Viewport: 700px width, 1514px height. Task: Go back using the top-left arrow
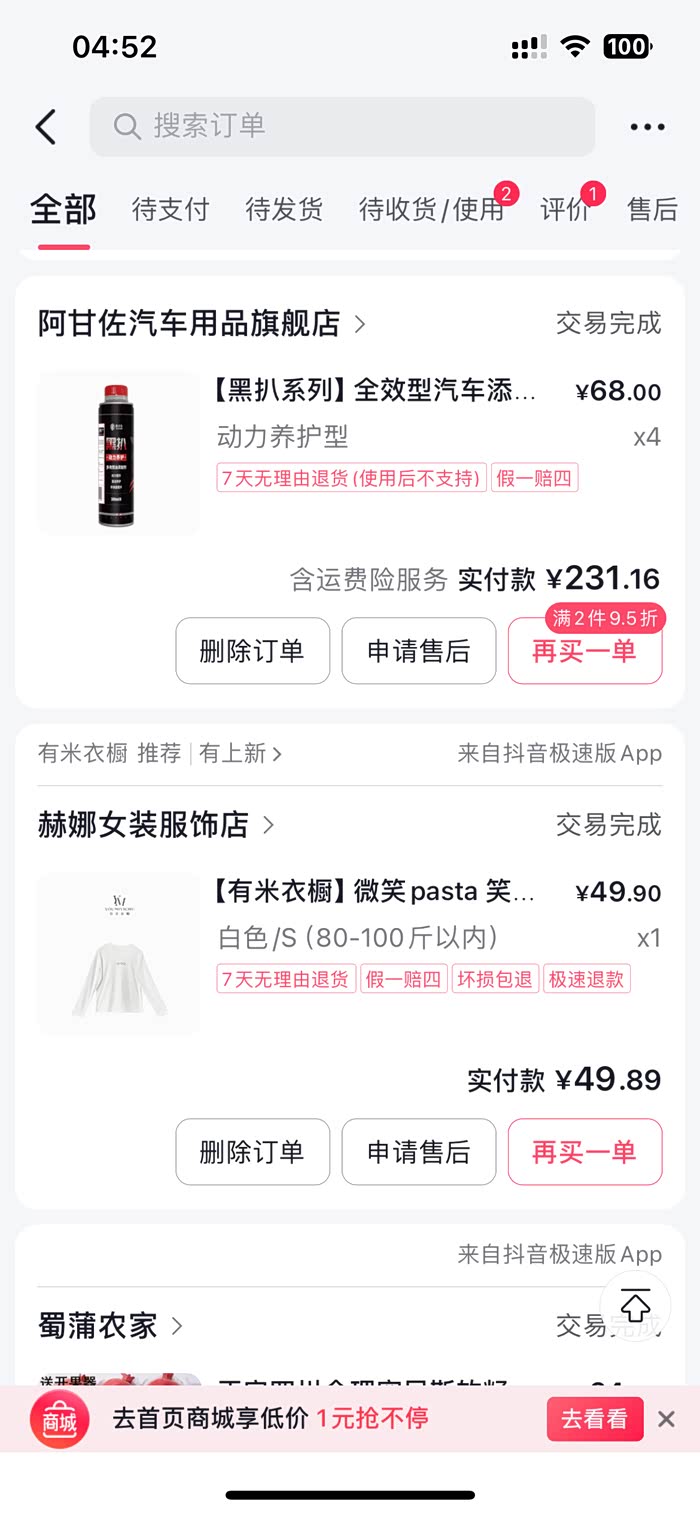pos(46,127)
